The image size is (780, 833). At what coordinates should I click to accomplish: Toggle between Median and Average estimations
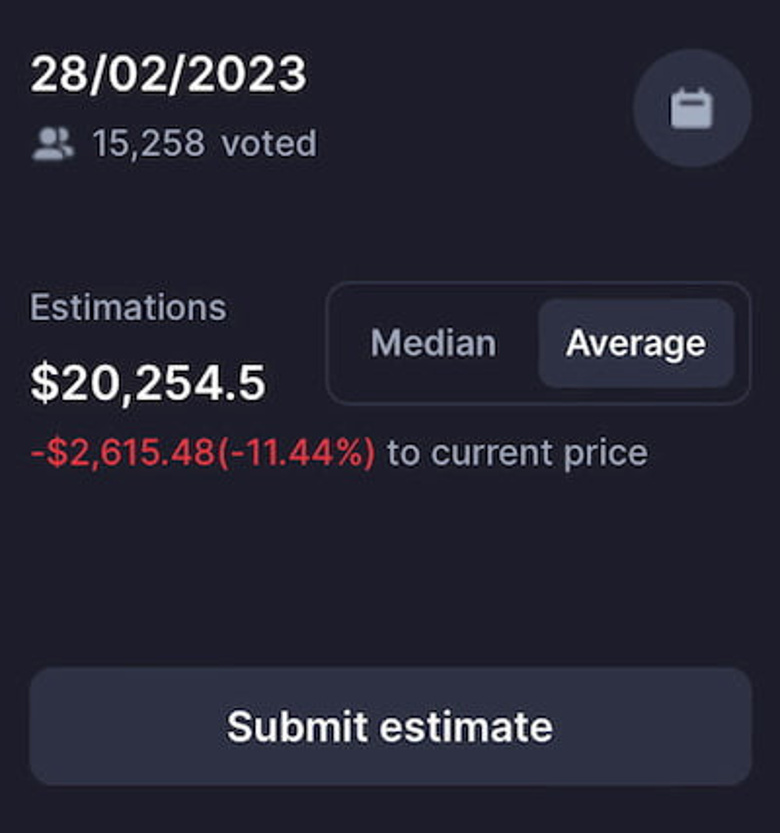pyautogui.click(x=538, y=344)
